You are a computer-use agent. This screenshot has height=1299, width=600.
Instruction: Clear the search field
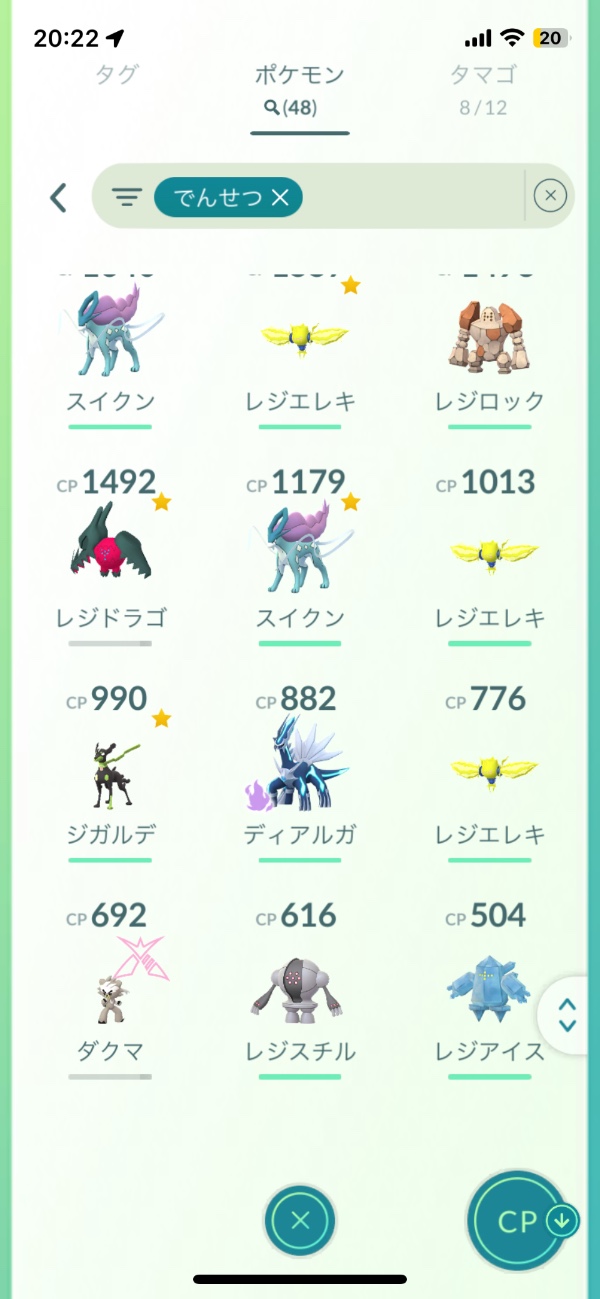(550, 196)
